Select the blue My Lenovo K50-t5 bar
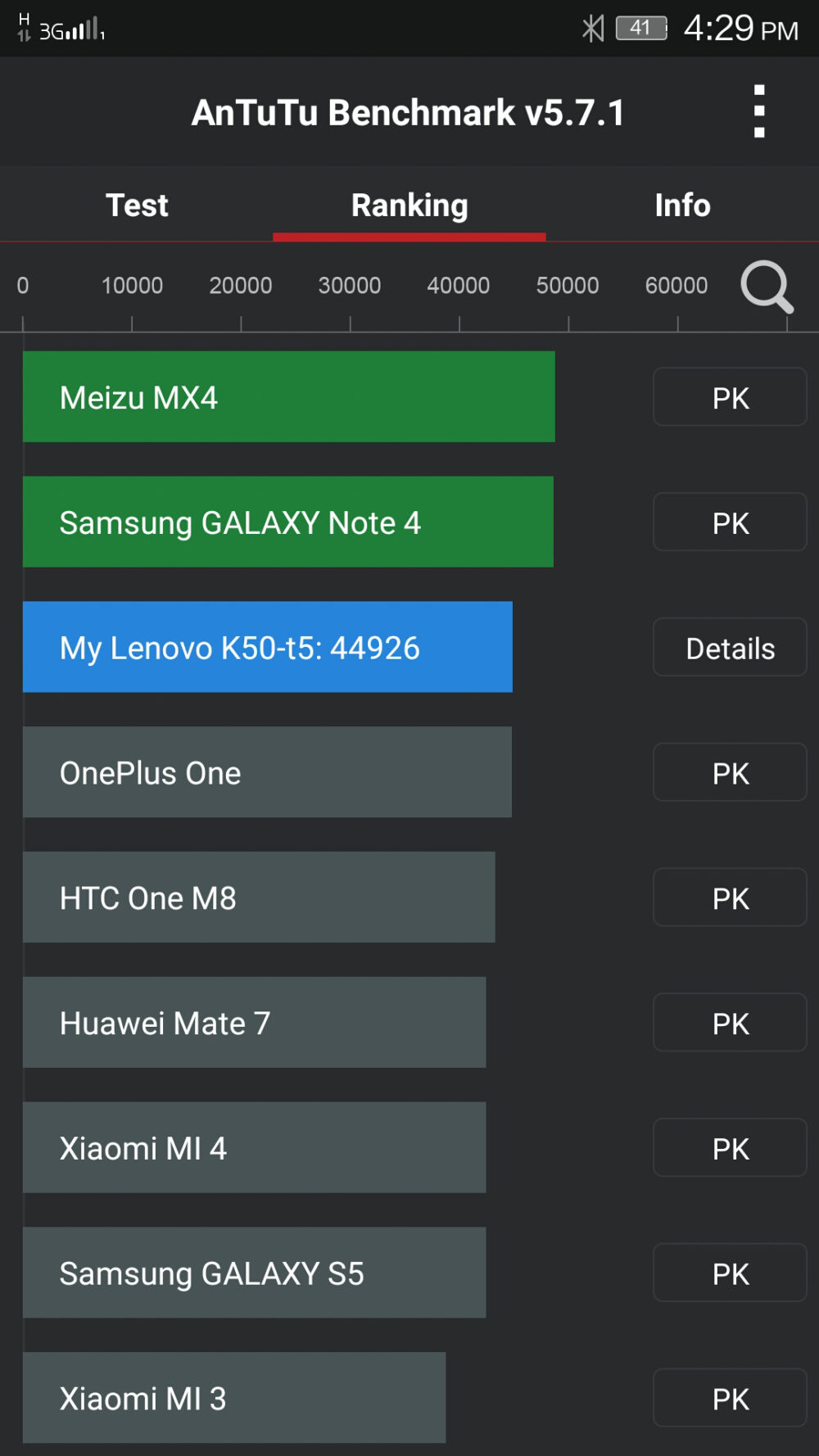This screenshot has width=819, height=1456. tap(266, 647)
